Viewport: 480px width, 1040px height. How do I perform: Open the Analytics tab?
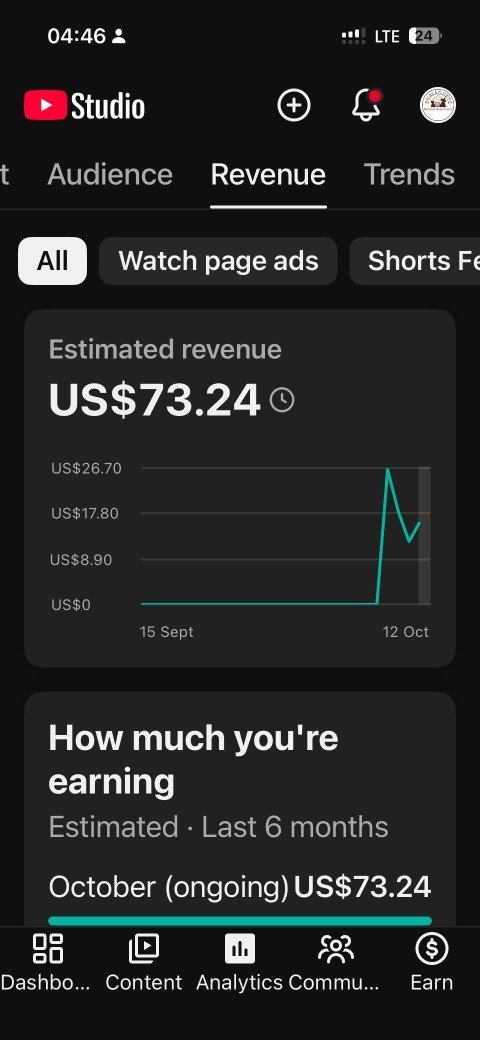(239, 962)
